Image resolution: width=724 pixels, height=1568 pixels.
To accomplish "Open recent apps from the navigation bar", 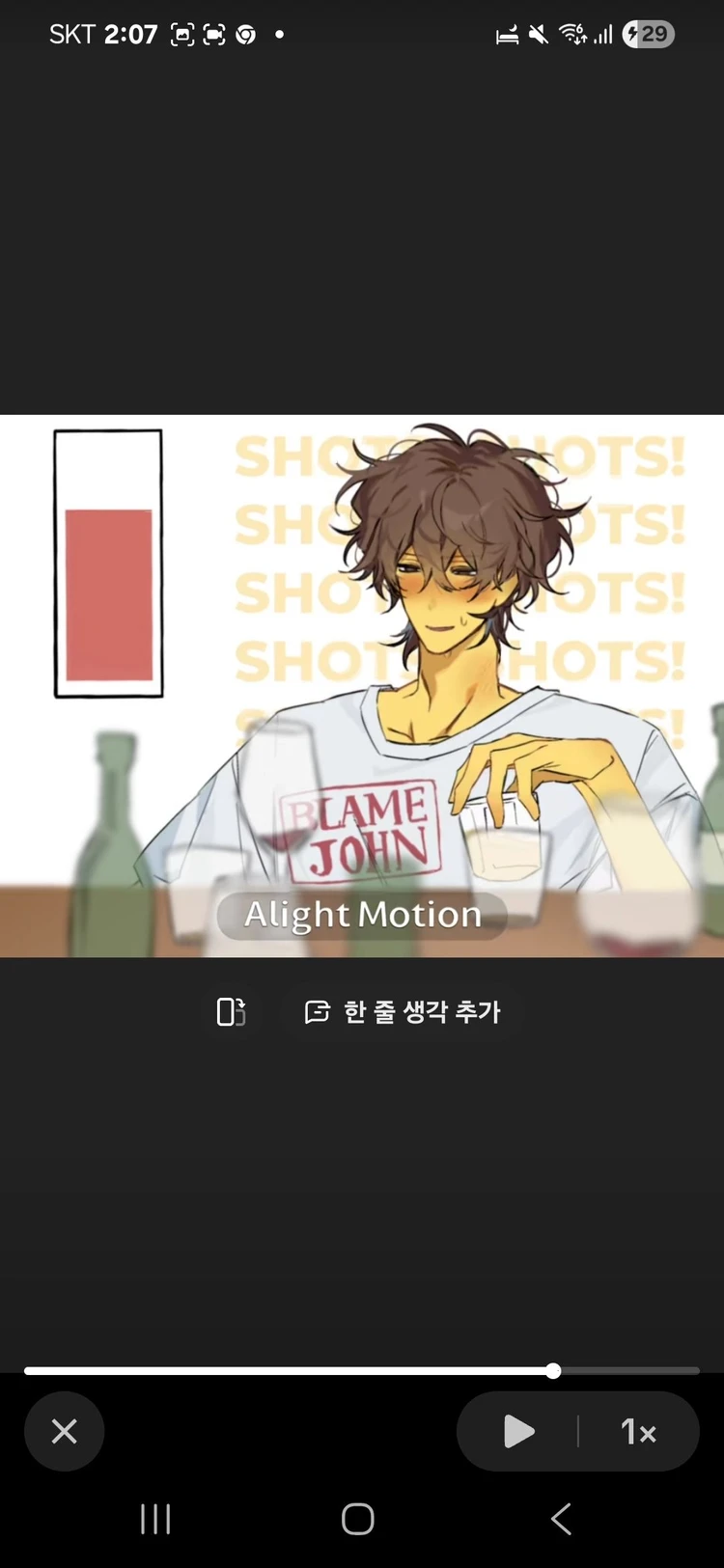I will tap(155, 1519).
